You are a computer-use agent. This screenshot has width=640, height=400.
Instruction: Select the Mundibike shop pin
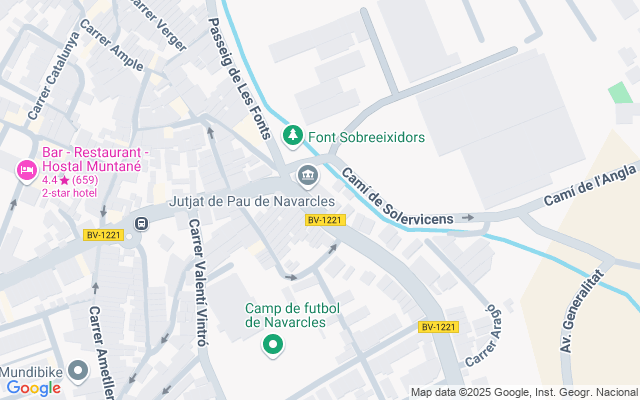pos(78,371)
